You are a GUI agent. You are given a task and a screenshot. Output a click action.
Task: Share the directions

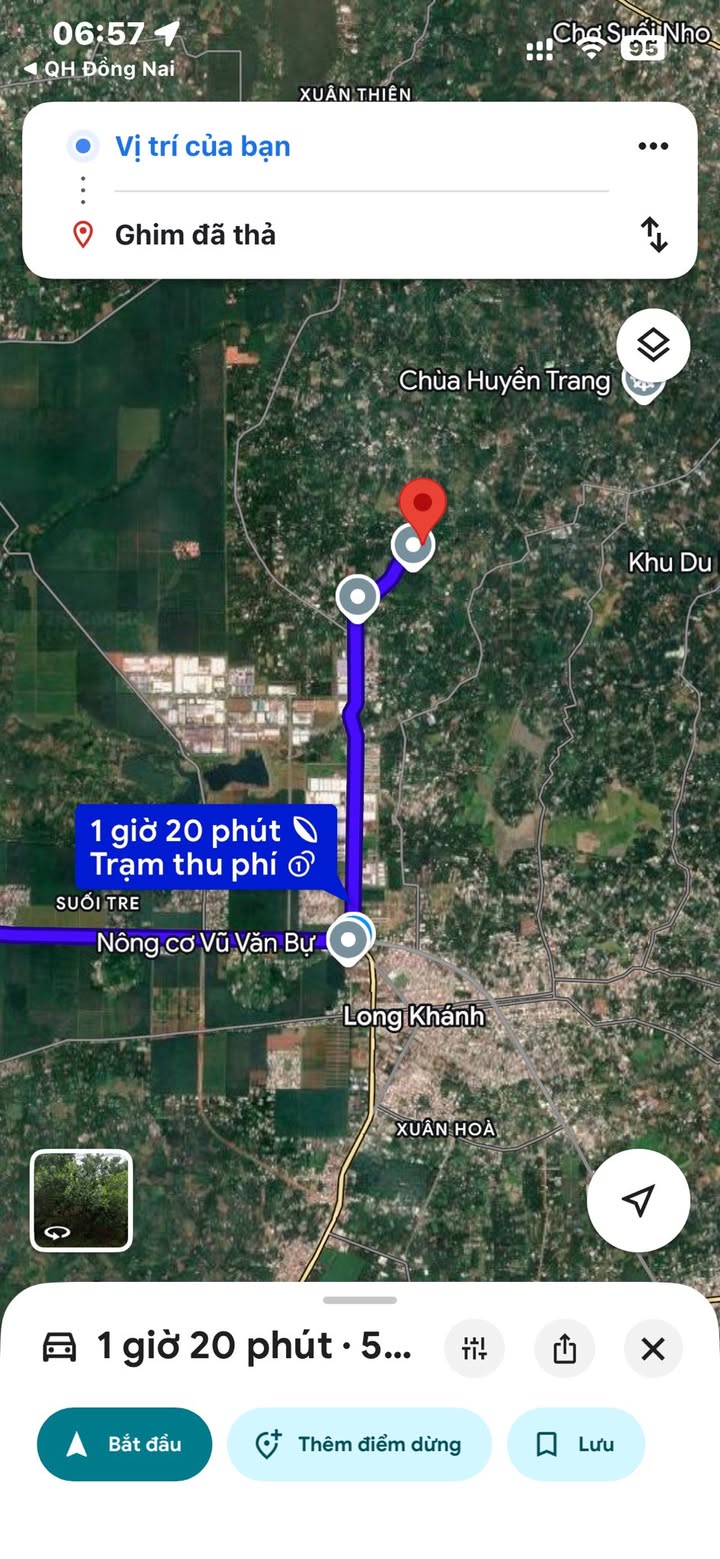click(x=564, y=1349)
